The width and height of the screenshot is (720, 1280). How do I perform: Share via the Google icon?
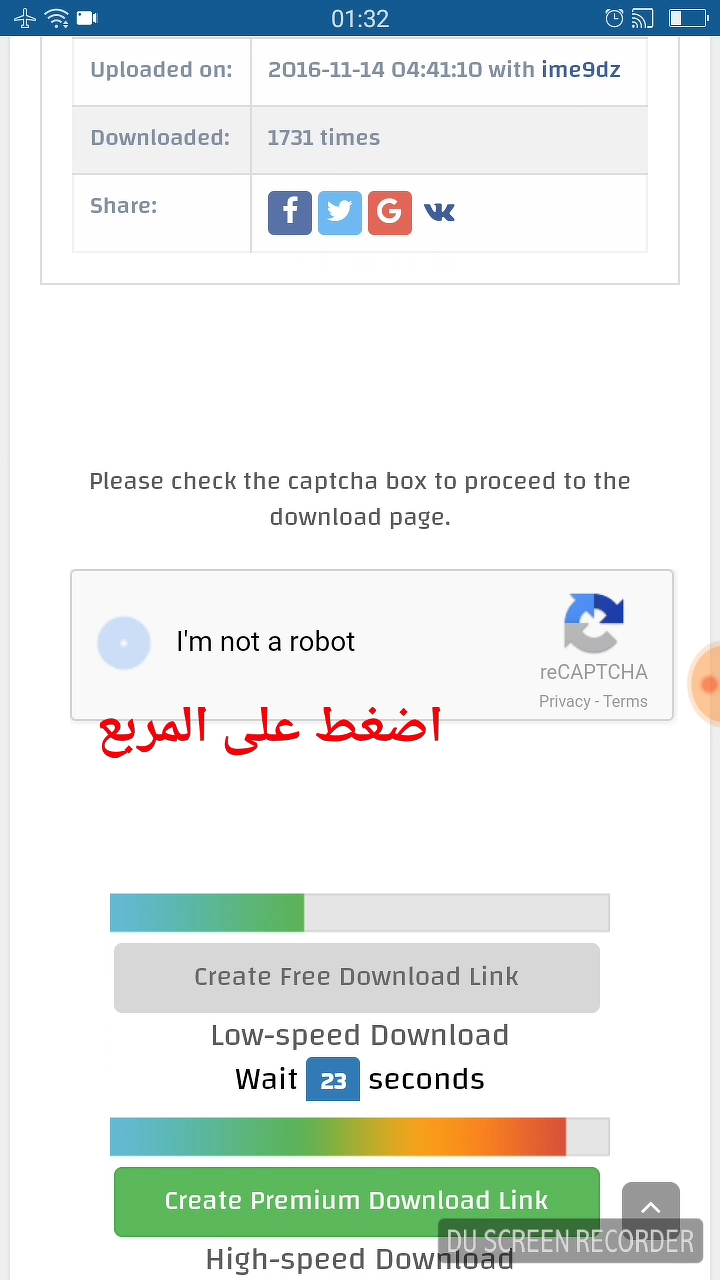(390, 213)
